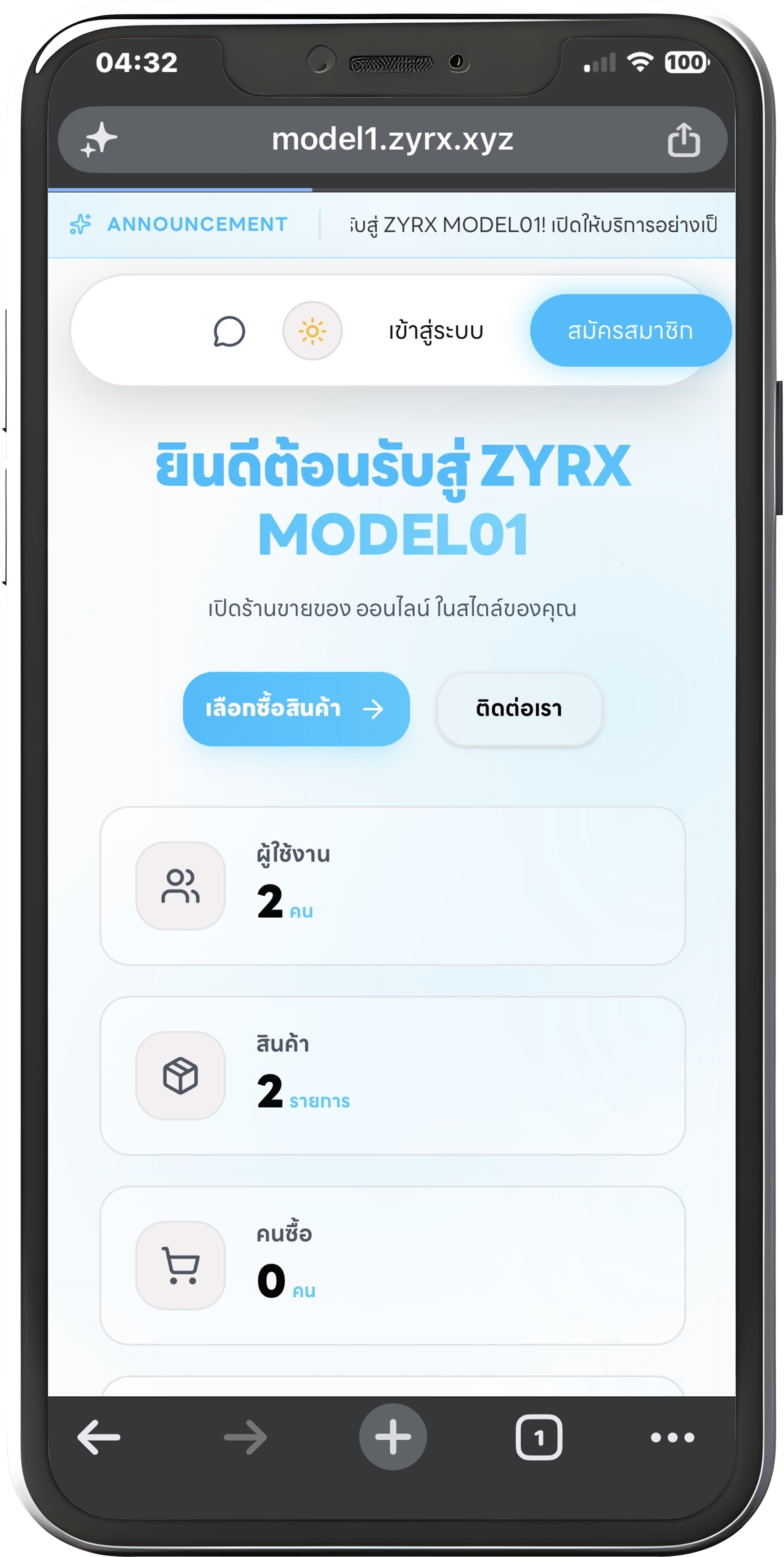Open the sparkle assistant icon in address bar
This screenshot has height=1557, width=784.
99,140
